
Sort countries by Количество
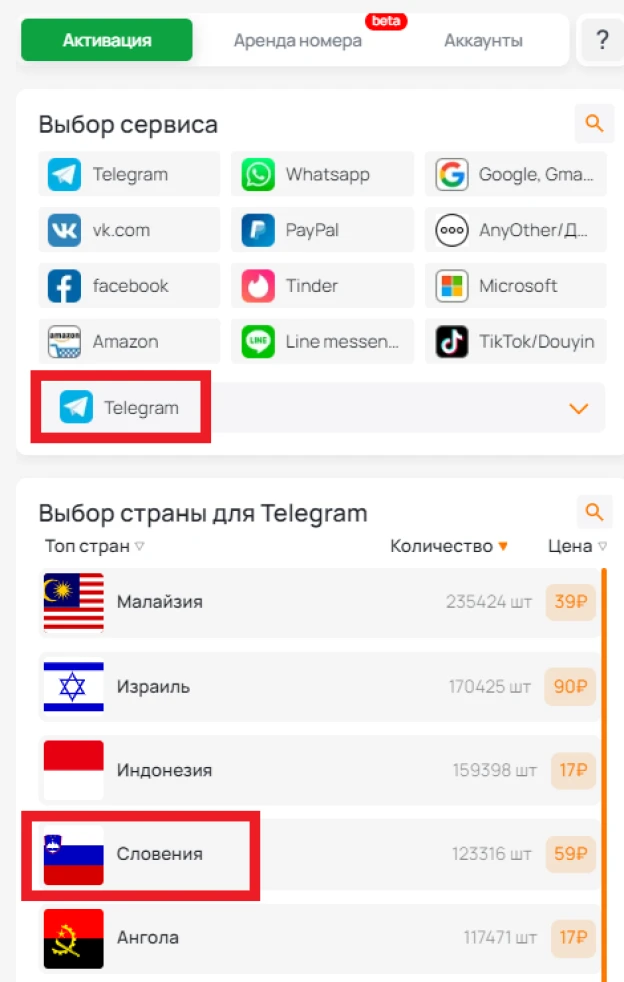pos(449,546)
